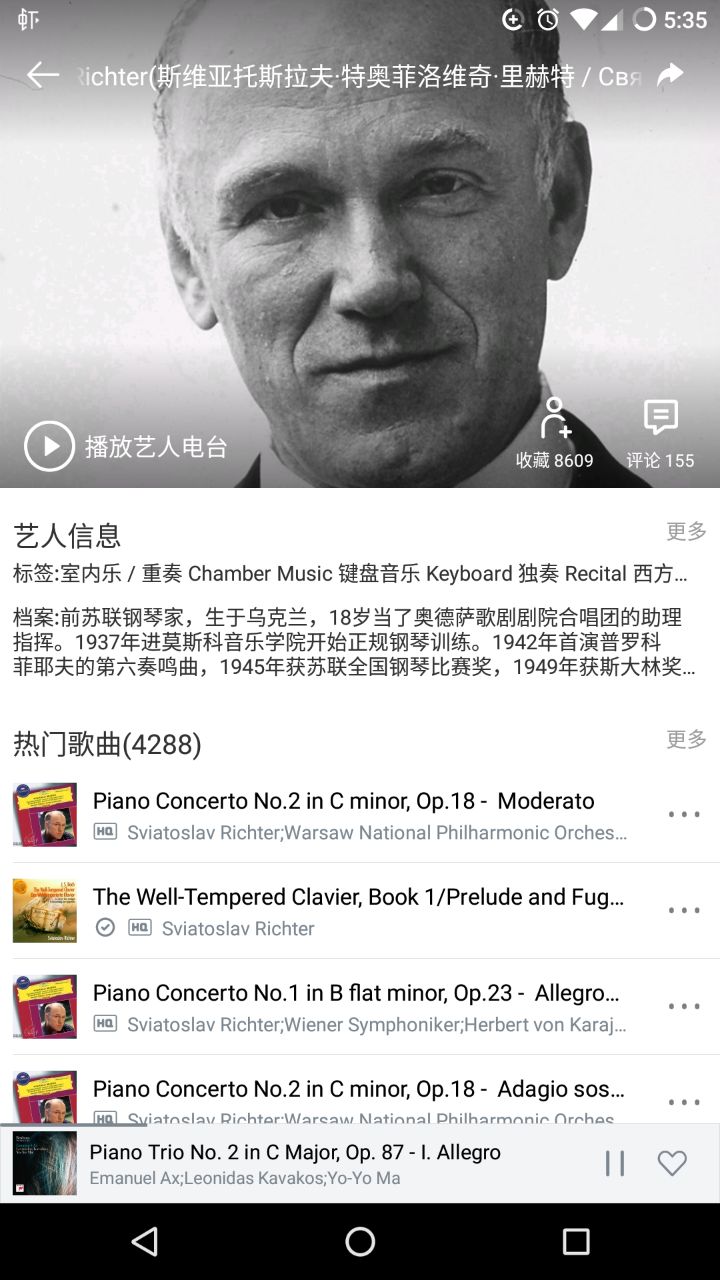View more popular songs (更多)
720x1280 pixels.
click(686, 740)
